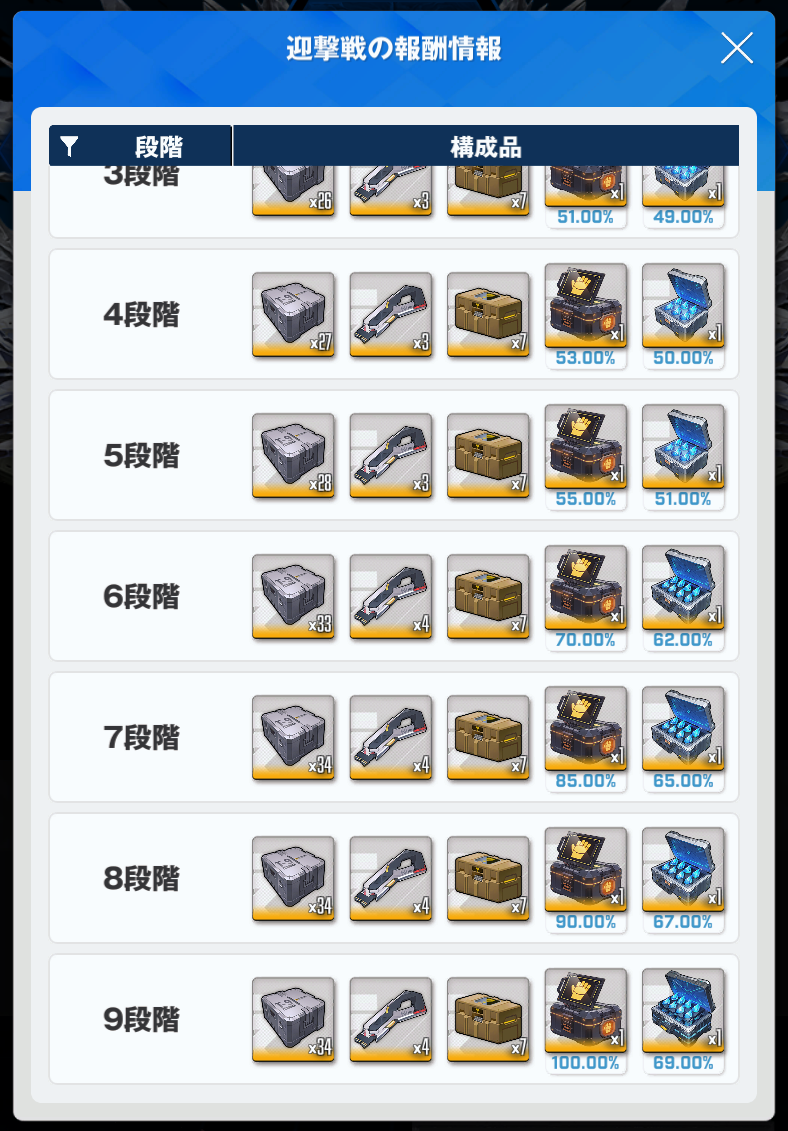View the 69.00% crystal box in 9段階
Image resolution: width=788 pixels, height=1131 pixels.
(x=683, y=1011)
